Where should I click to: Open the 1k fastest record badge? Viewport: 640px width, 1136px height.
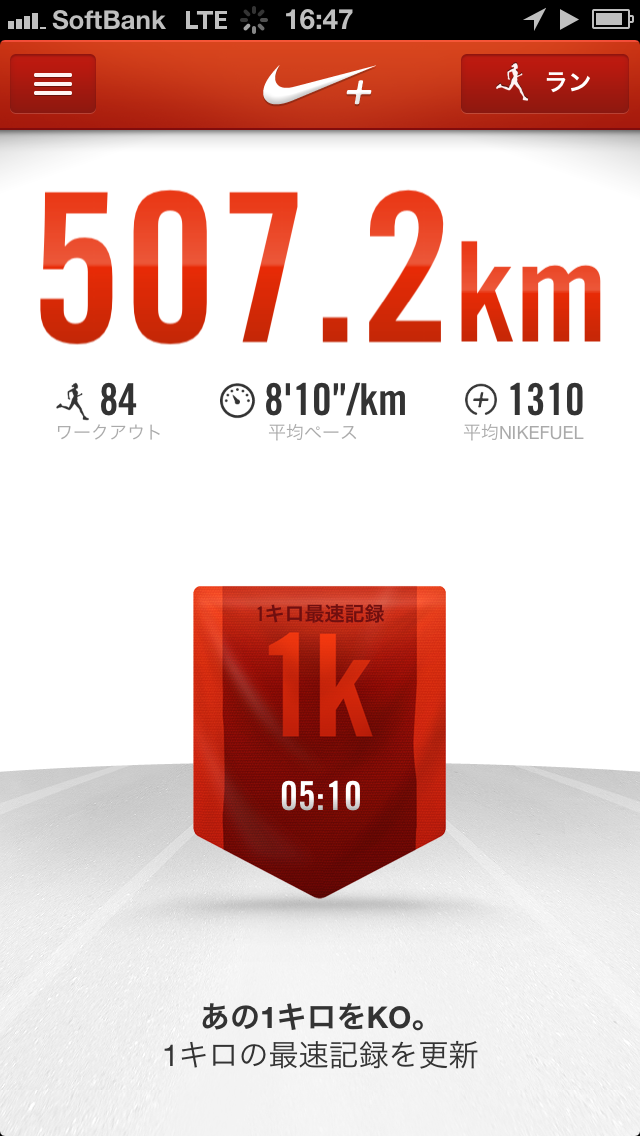coord(320,740)
